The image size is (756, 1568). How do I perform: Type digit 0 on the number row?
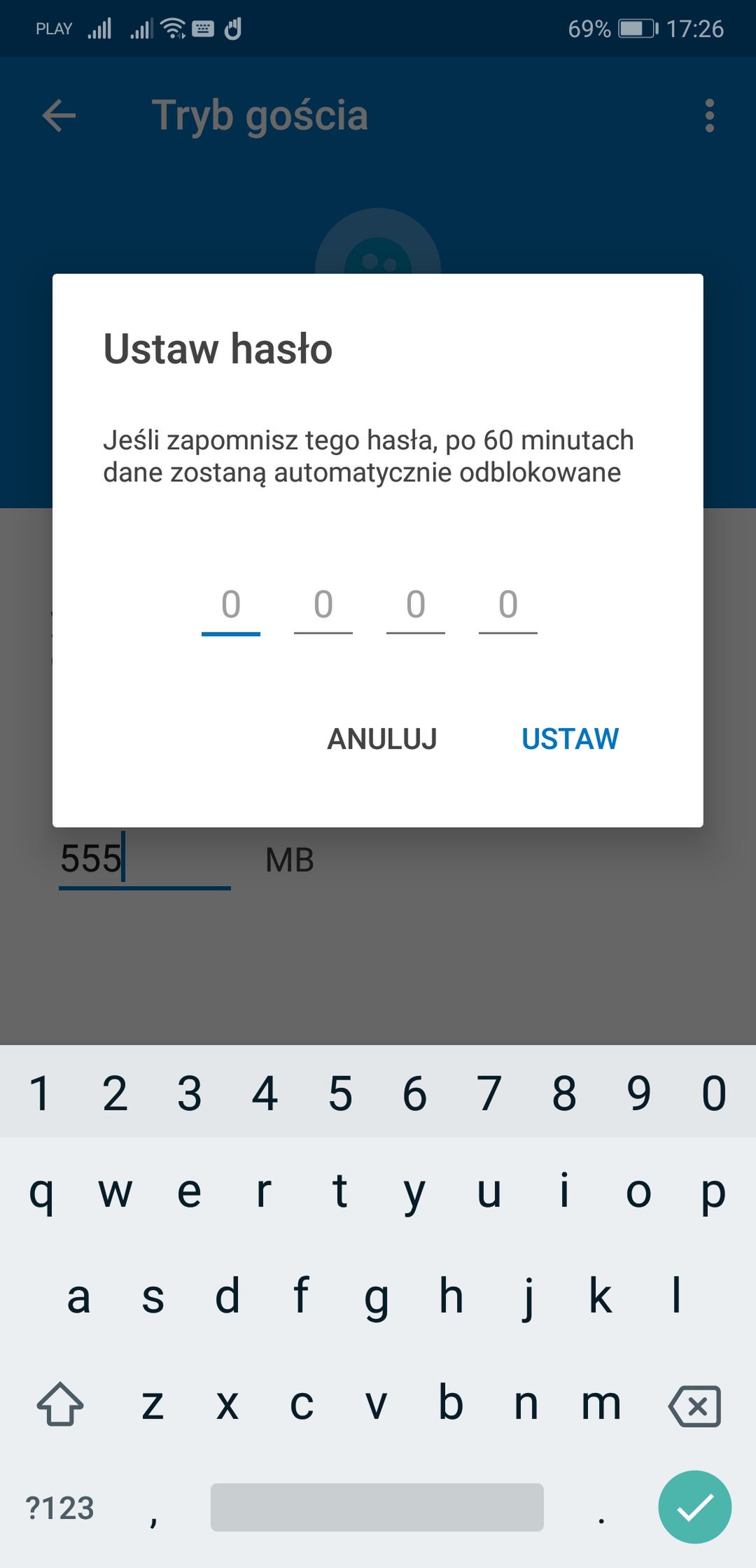click(714, 1093)
